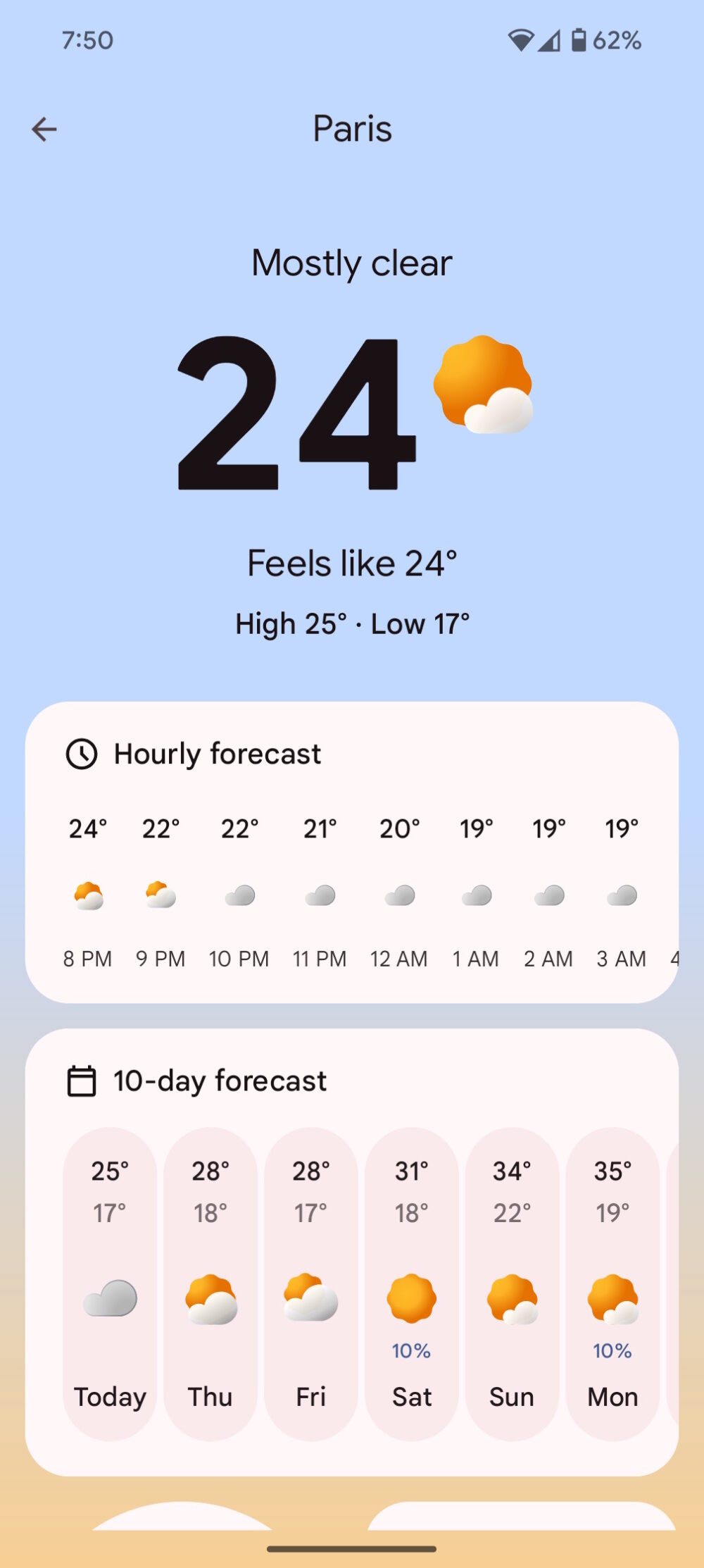Expand details for the 1 AM hourly entry
The width and height of the screenshot is (704, 1568).
[476, 895]
